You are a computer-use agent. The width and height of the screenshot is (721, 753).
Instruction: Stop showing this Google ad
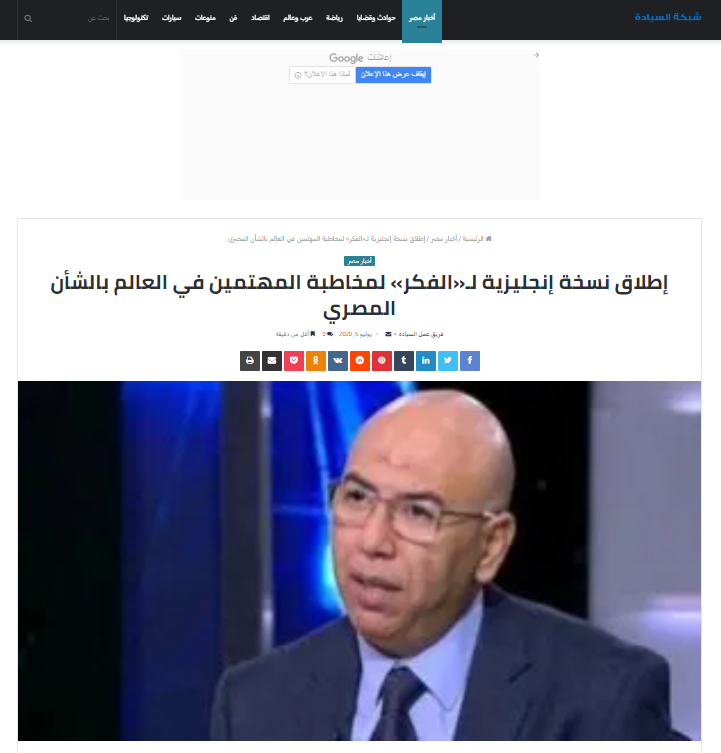(x=407, y=75)
